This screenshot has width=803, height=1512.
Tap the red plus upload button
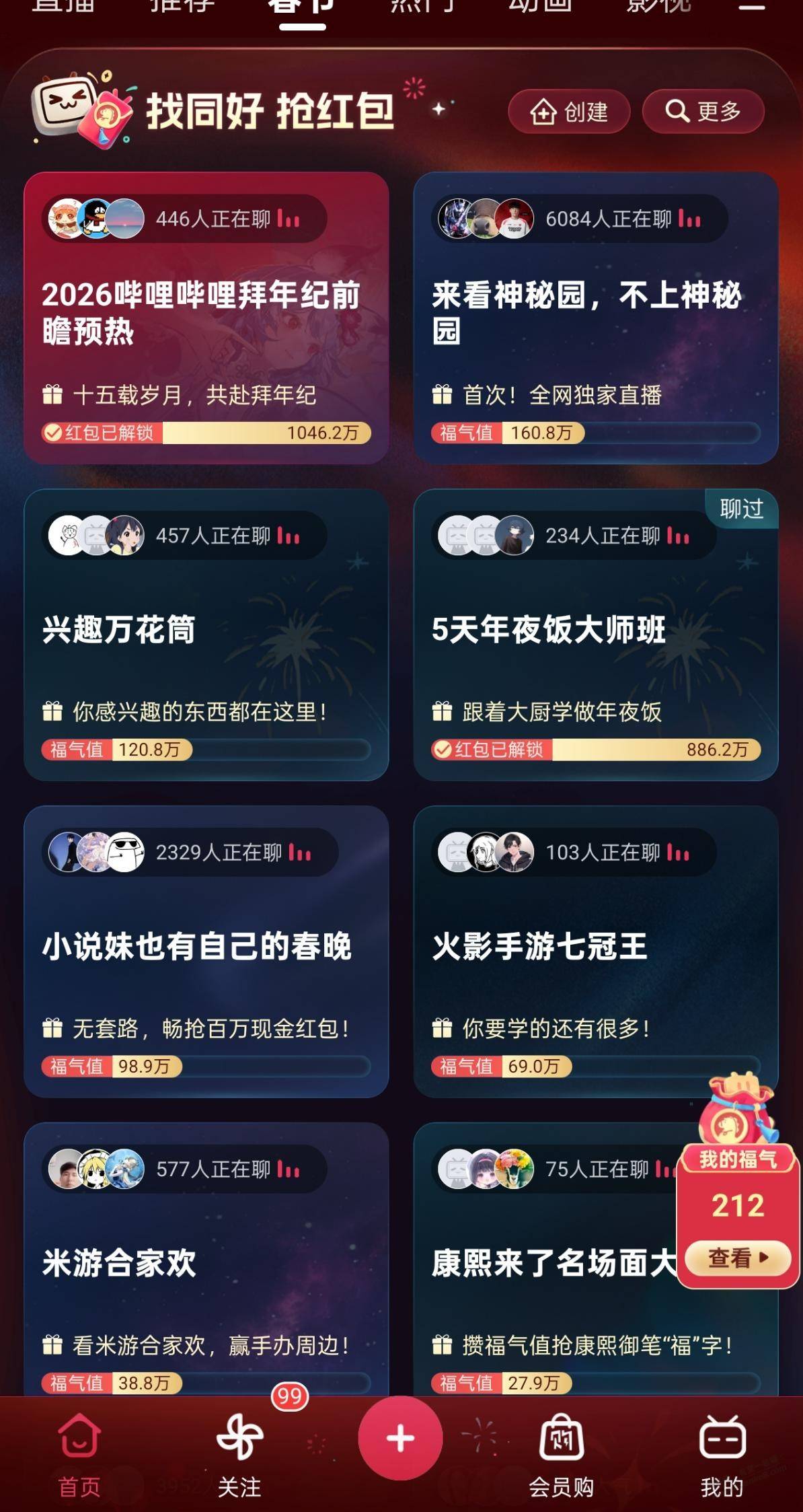400,1438
